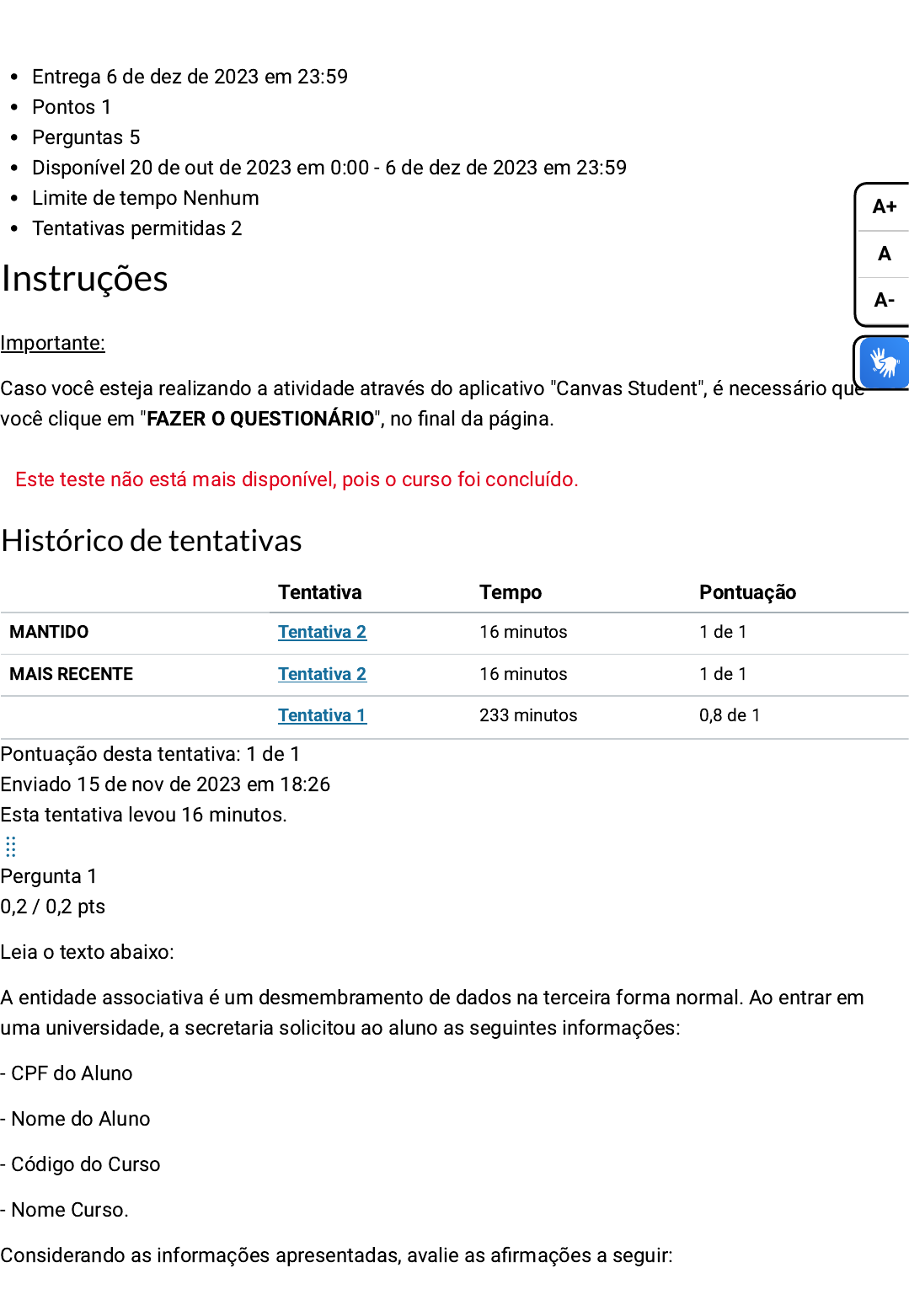909x1316 pixels.
Task: Increase font size with A+ button
Action: tap(884, 206)
